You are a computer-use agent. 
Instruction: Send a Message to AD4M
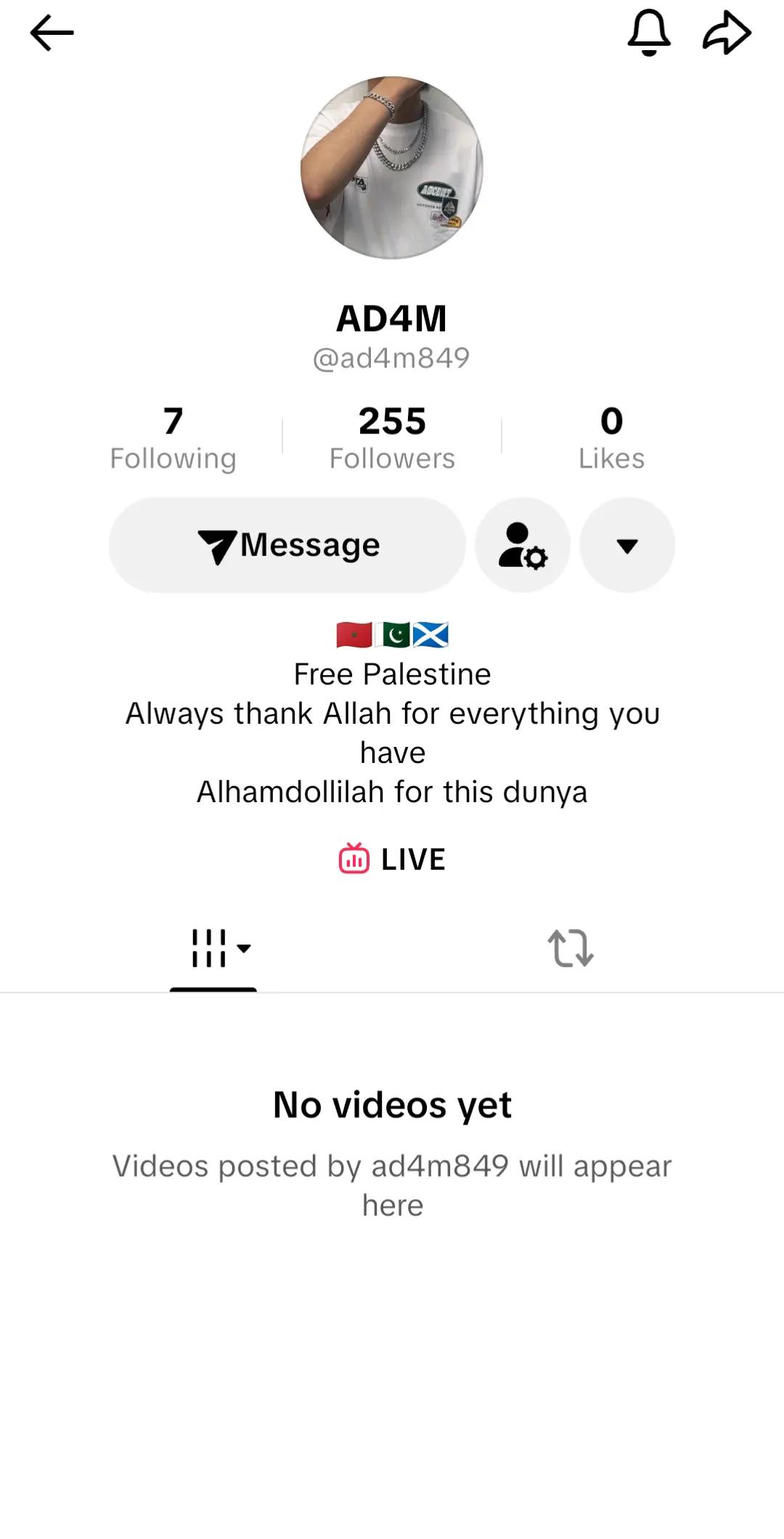[287, 544]
